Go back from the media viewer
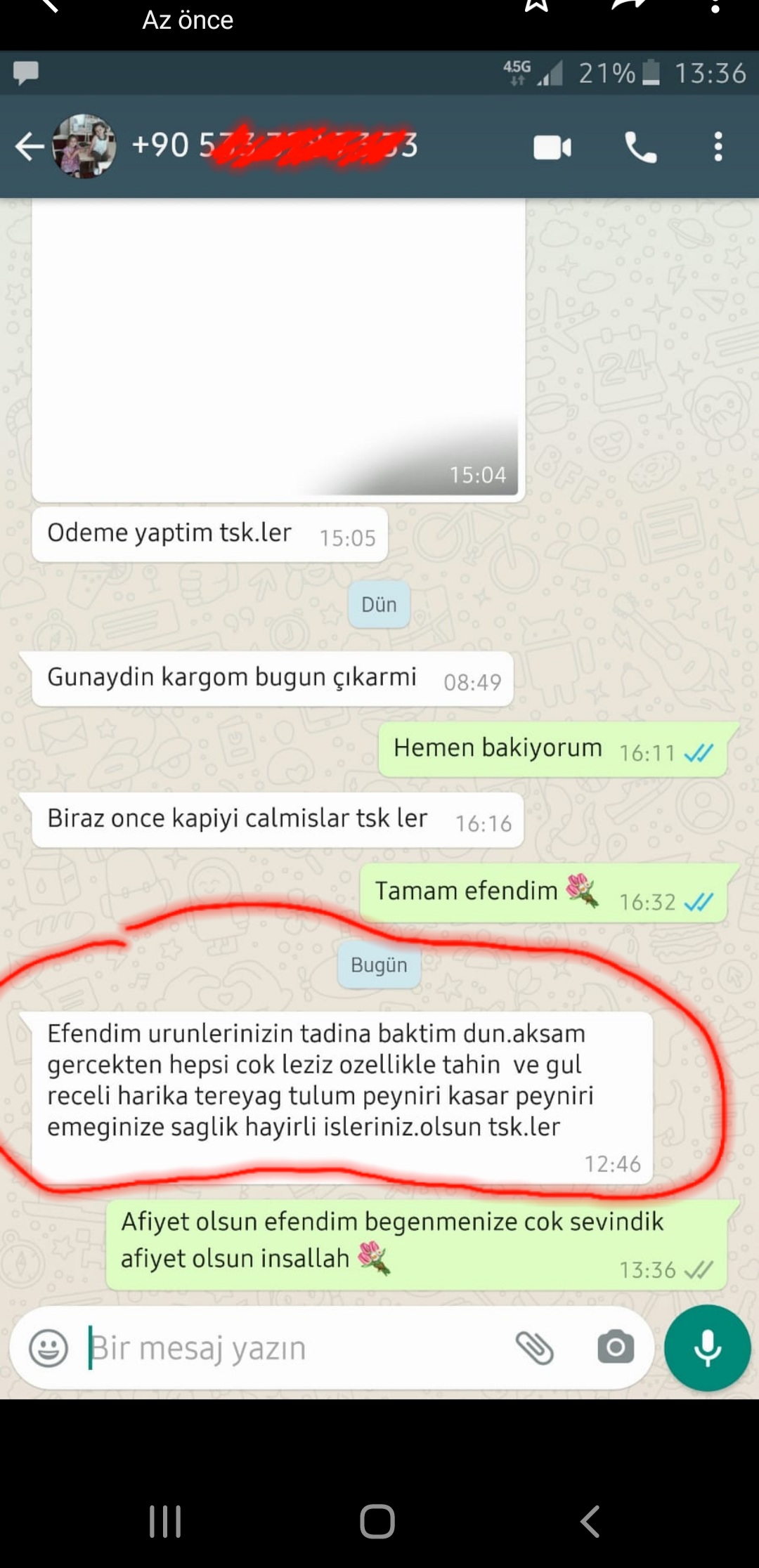The image size is (759, 1568). (x=48, y=6)
